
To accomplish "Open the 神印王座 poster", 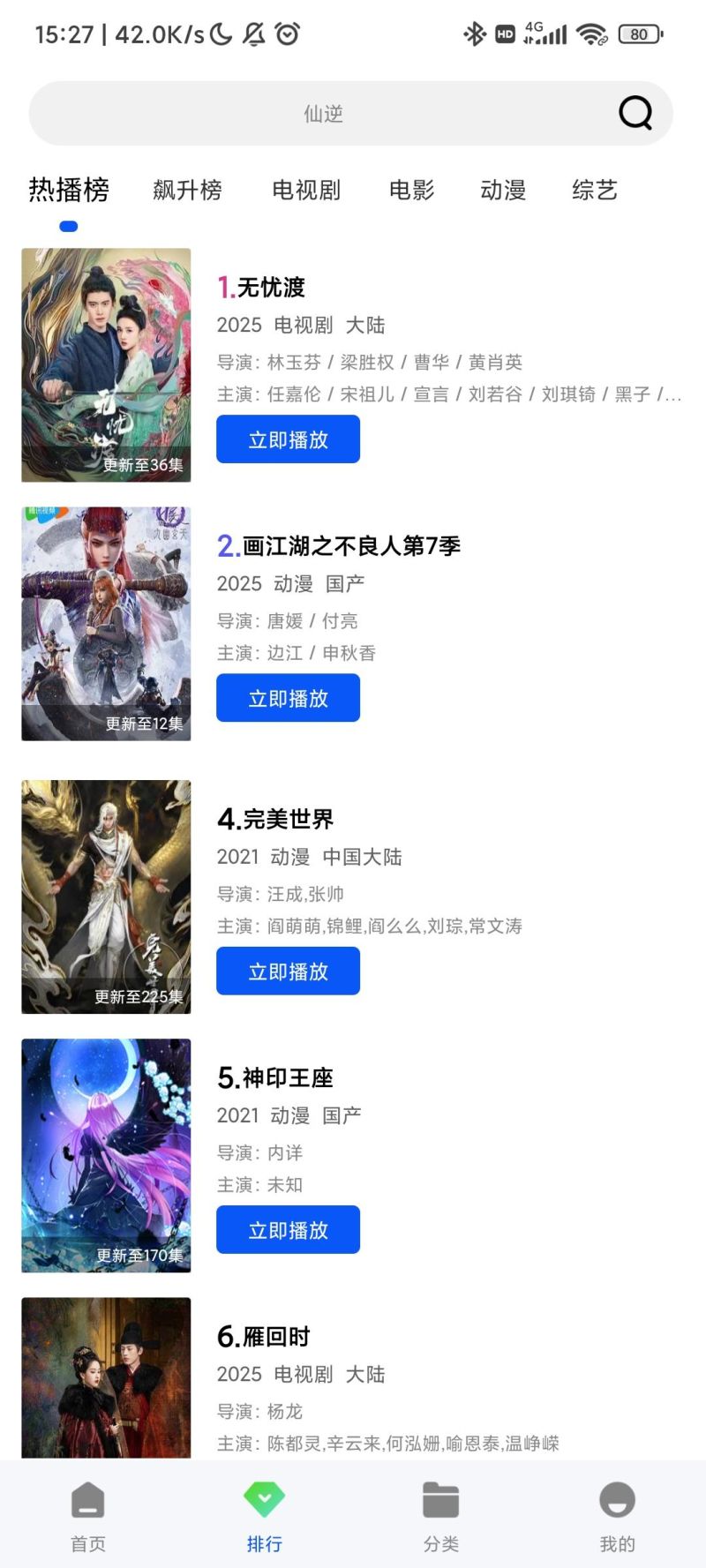I will 106,1155.
